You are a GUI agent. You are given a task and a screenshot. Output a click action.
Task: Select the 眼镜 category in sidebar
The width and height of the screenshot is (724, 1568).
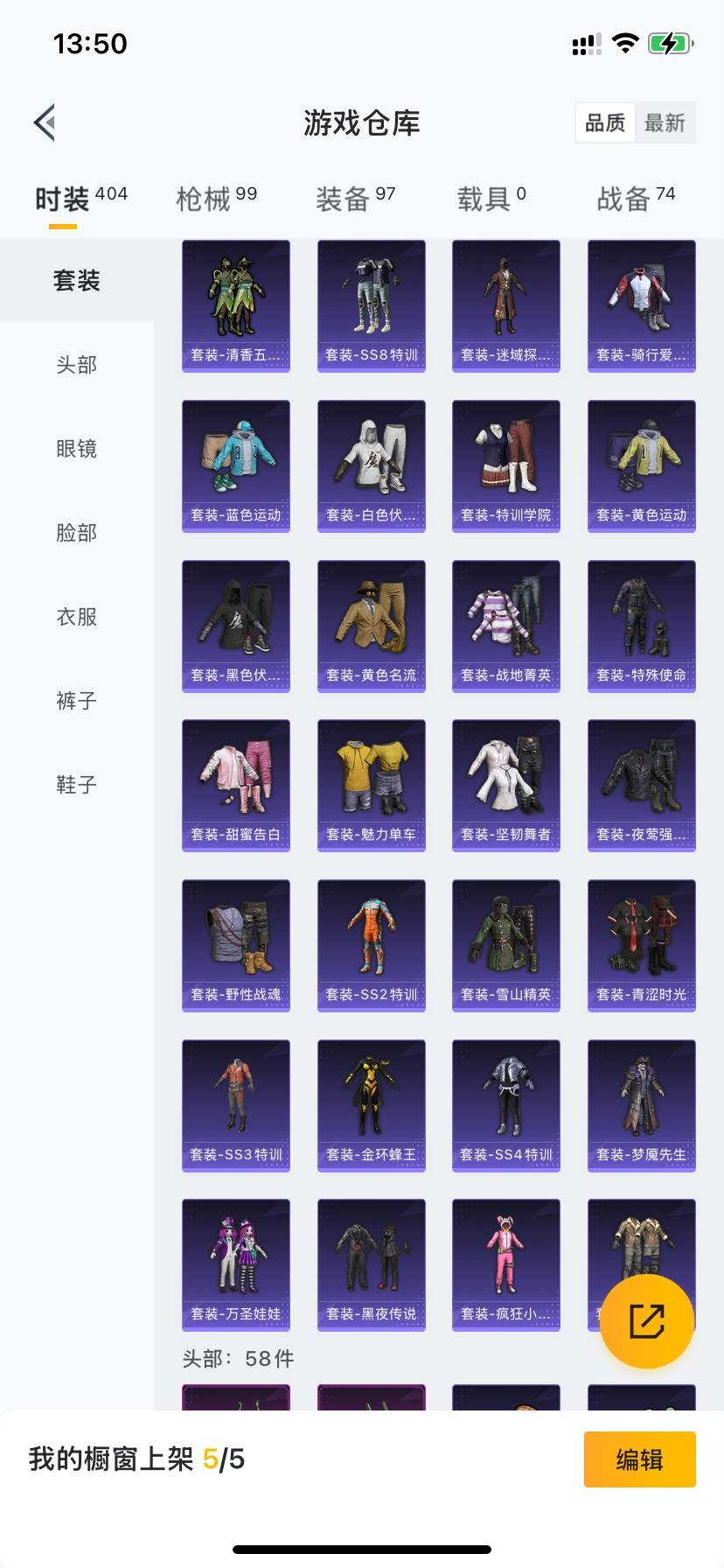click(77, 448)
